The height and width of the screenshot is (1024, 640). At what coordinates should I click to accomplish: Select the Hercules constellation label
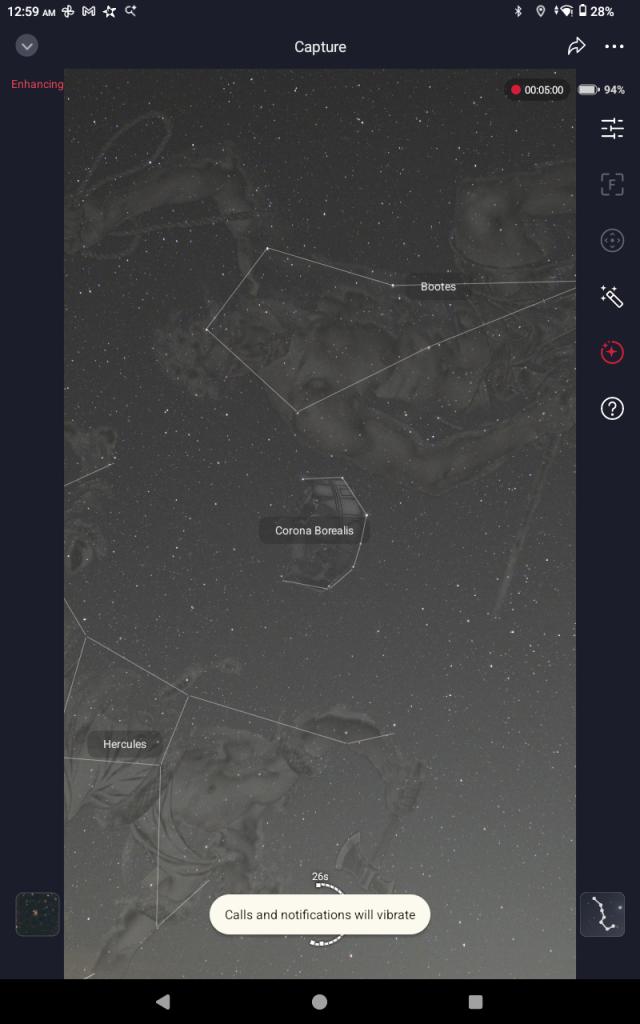pos(125,744)
